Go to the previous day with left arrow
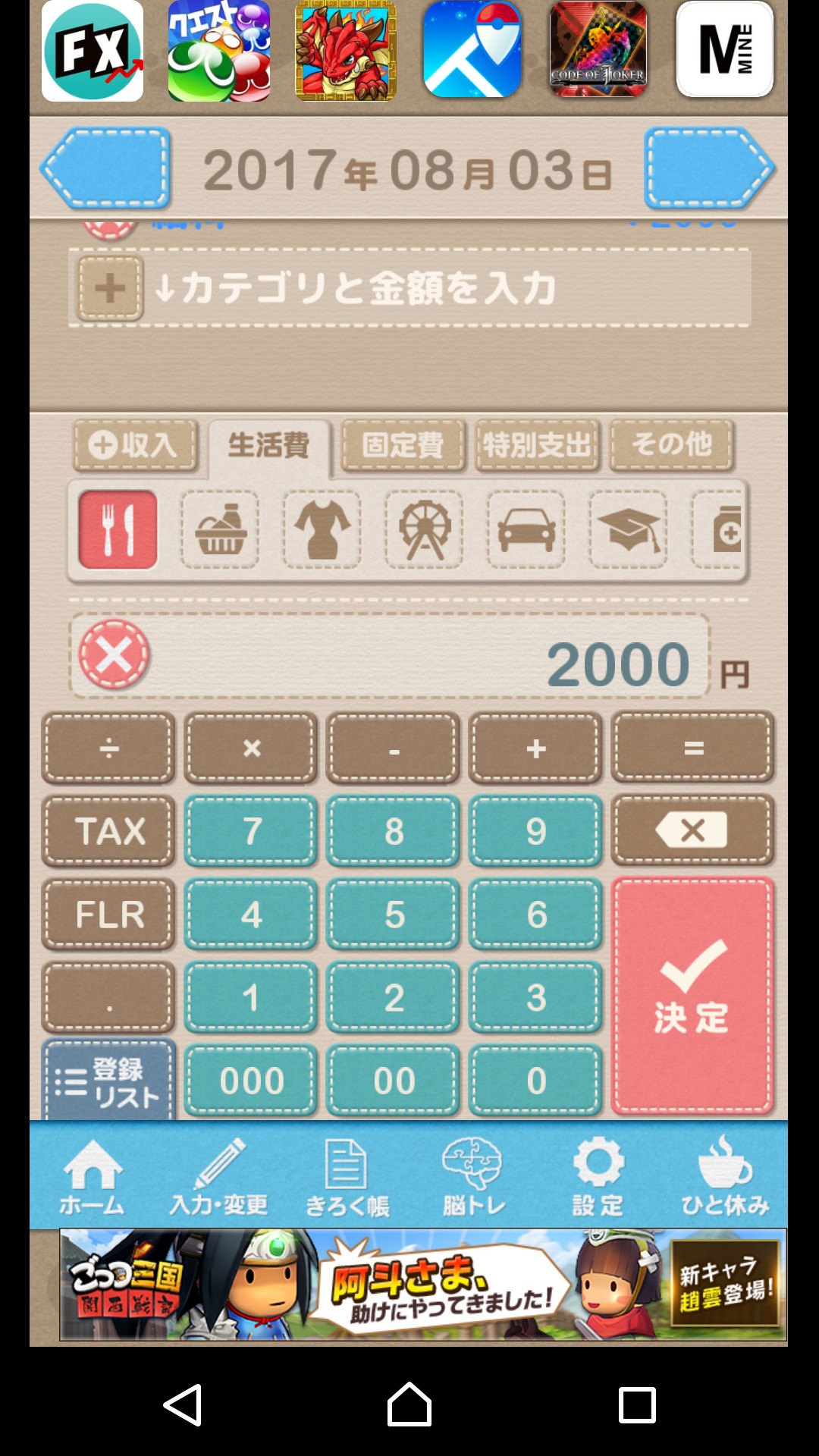This screenshot has height=1456, width=819. point(106,168)
